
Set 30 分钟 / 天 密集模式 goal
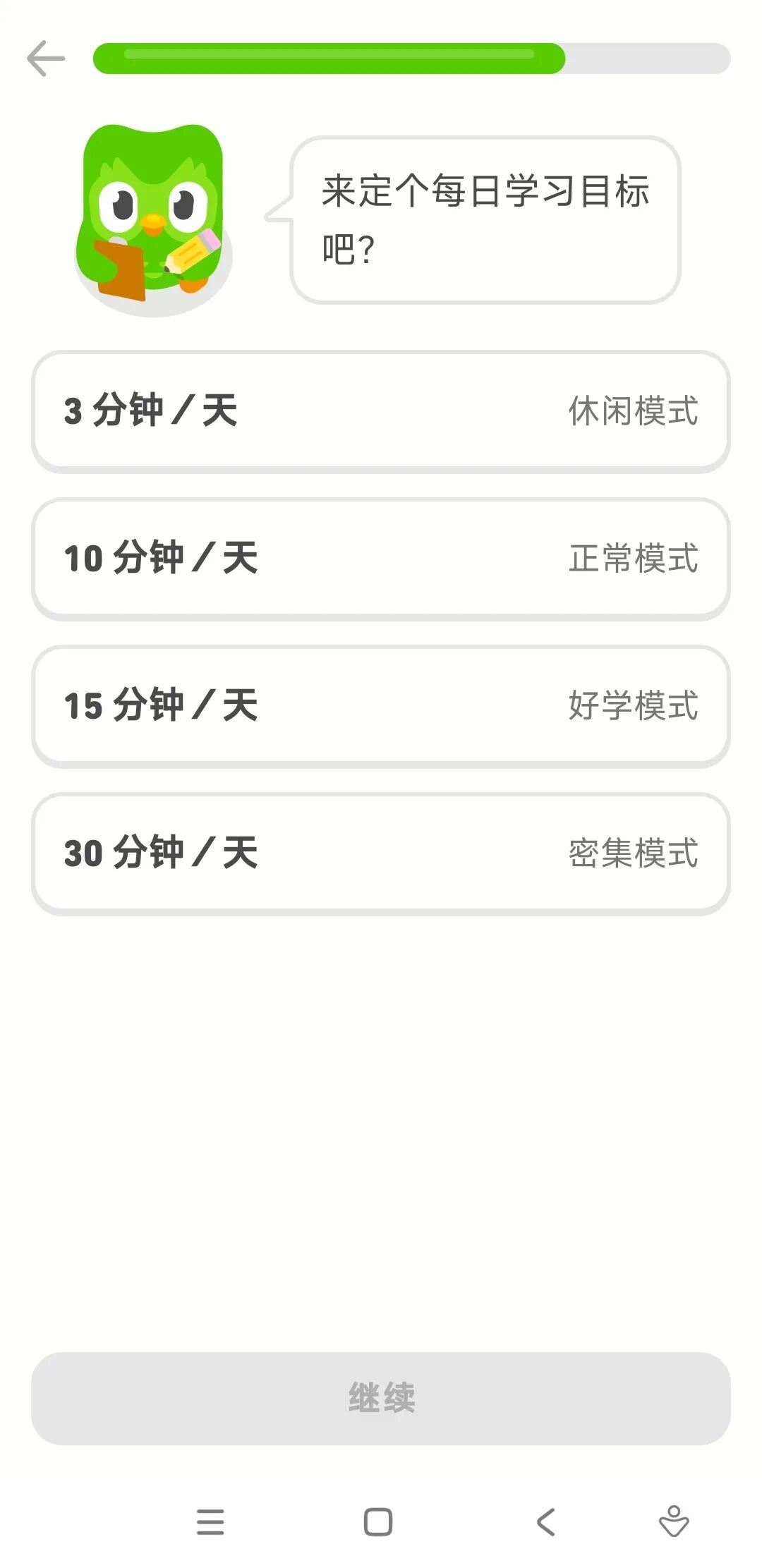point(381,853)
